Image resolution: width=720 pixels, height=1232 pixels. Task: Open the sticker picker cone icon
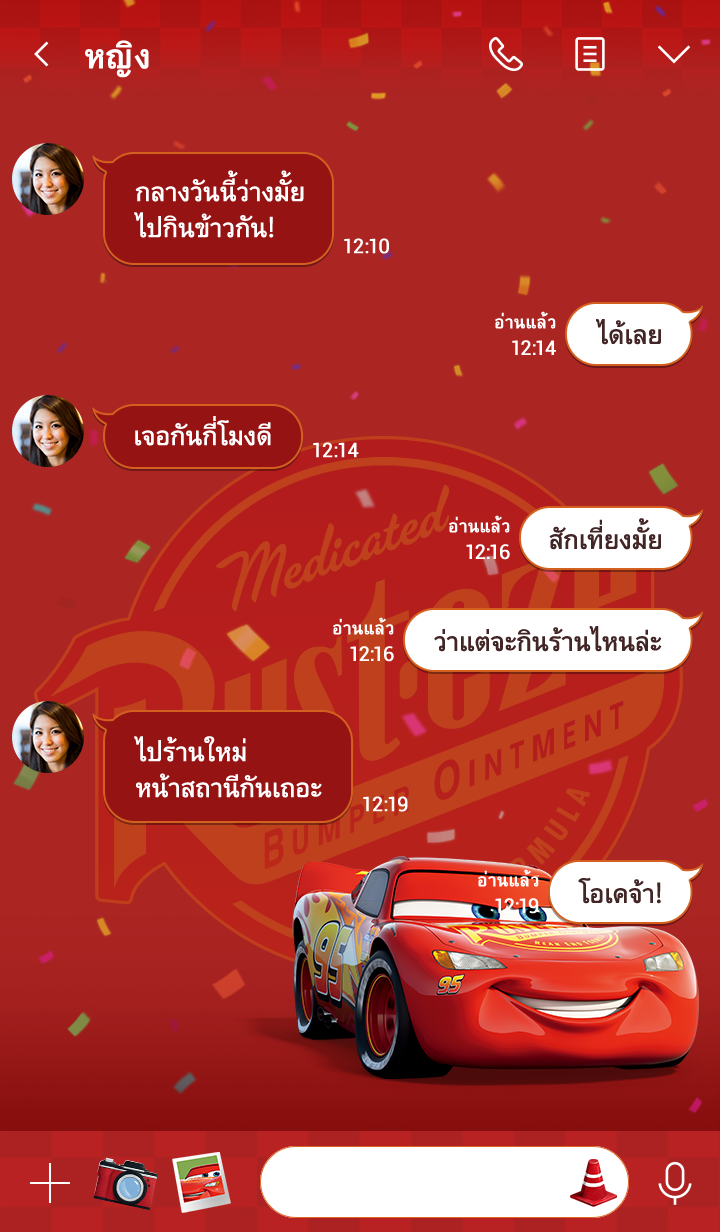[x=593, y=1181]
